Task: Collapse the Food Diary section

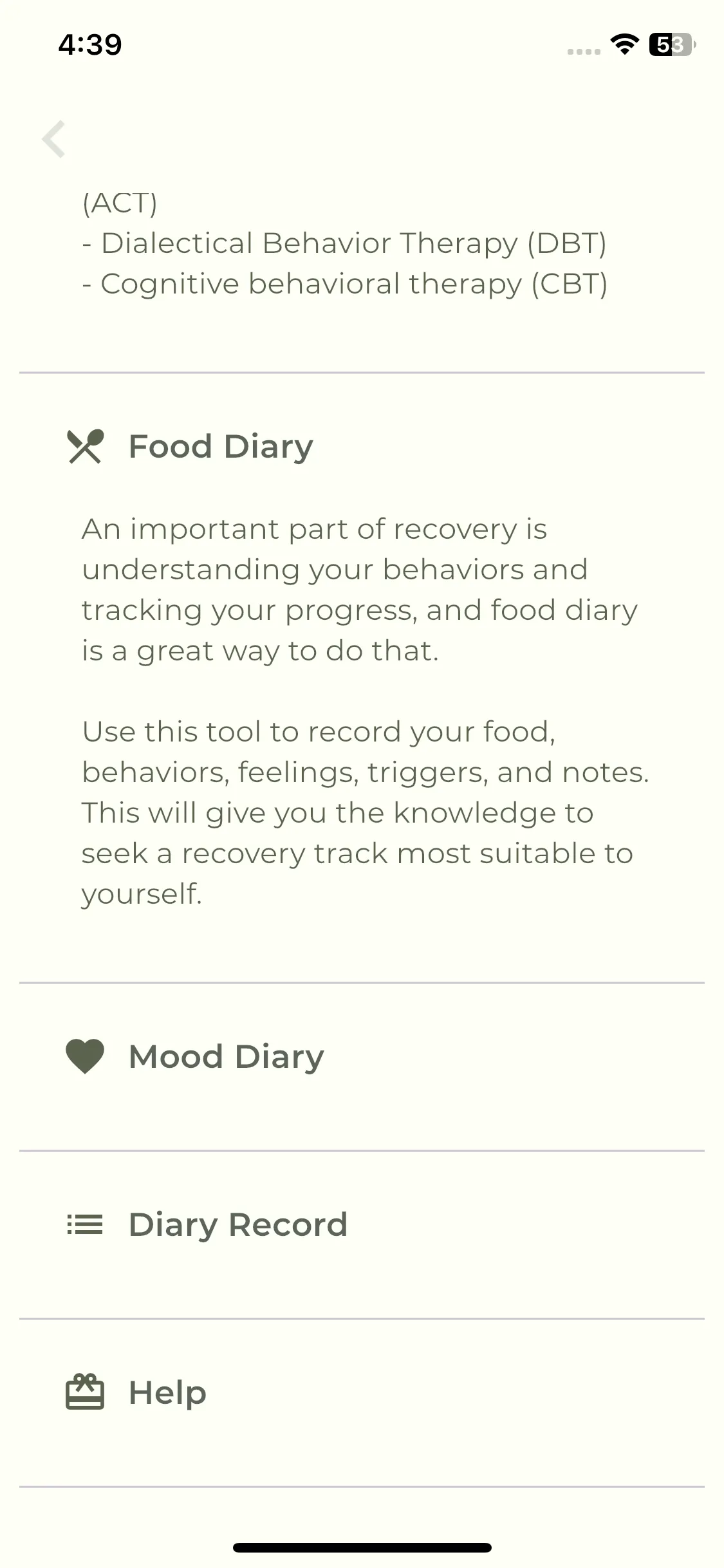Action: pyautogui.click(x=362, y=447)
